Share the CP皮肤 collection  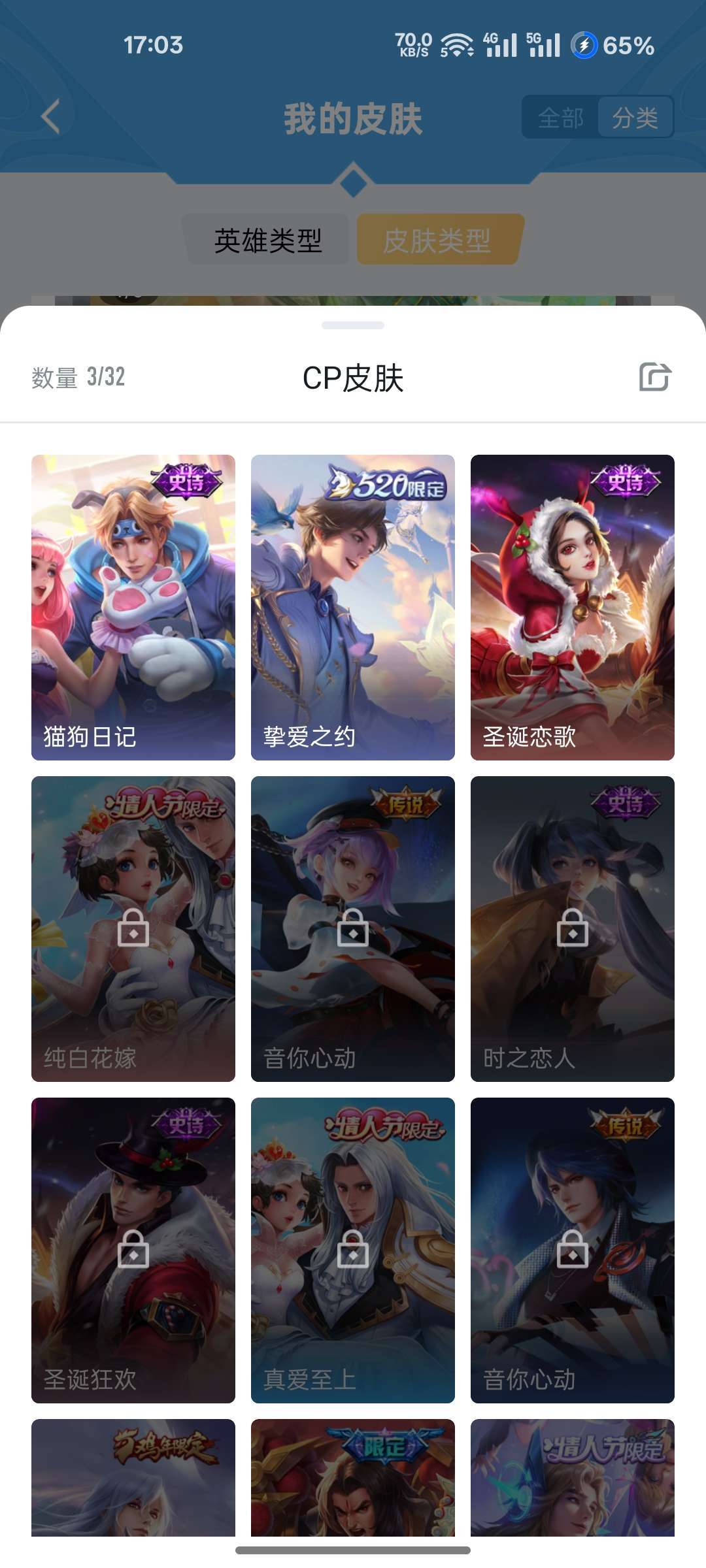(654, 377)
